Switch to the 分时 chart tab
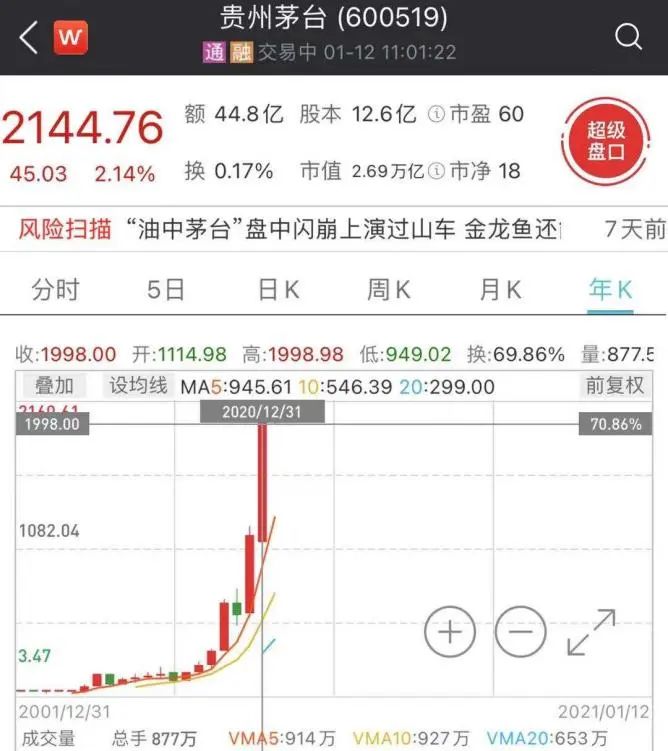The height and width of the screenshot is (751, 668). [55, 290]
